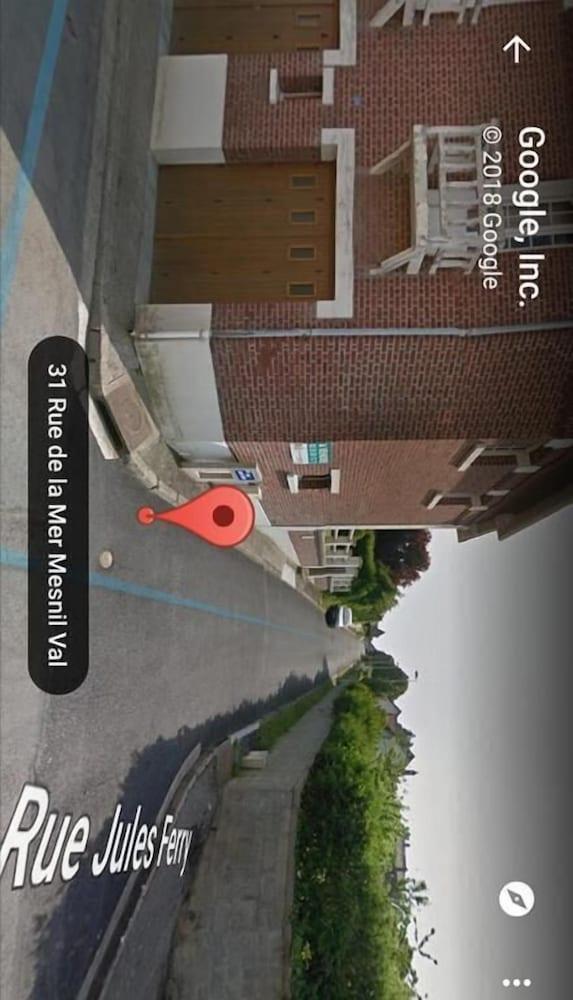Open the 31 Rue de la Mer address label
Image resolution: width=573 pixels, height=1000 pixels.
click(x=58, y=515)
